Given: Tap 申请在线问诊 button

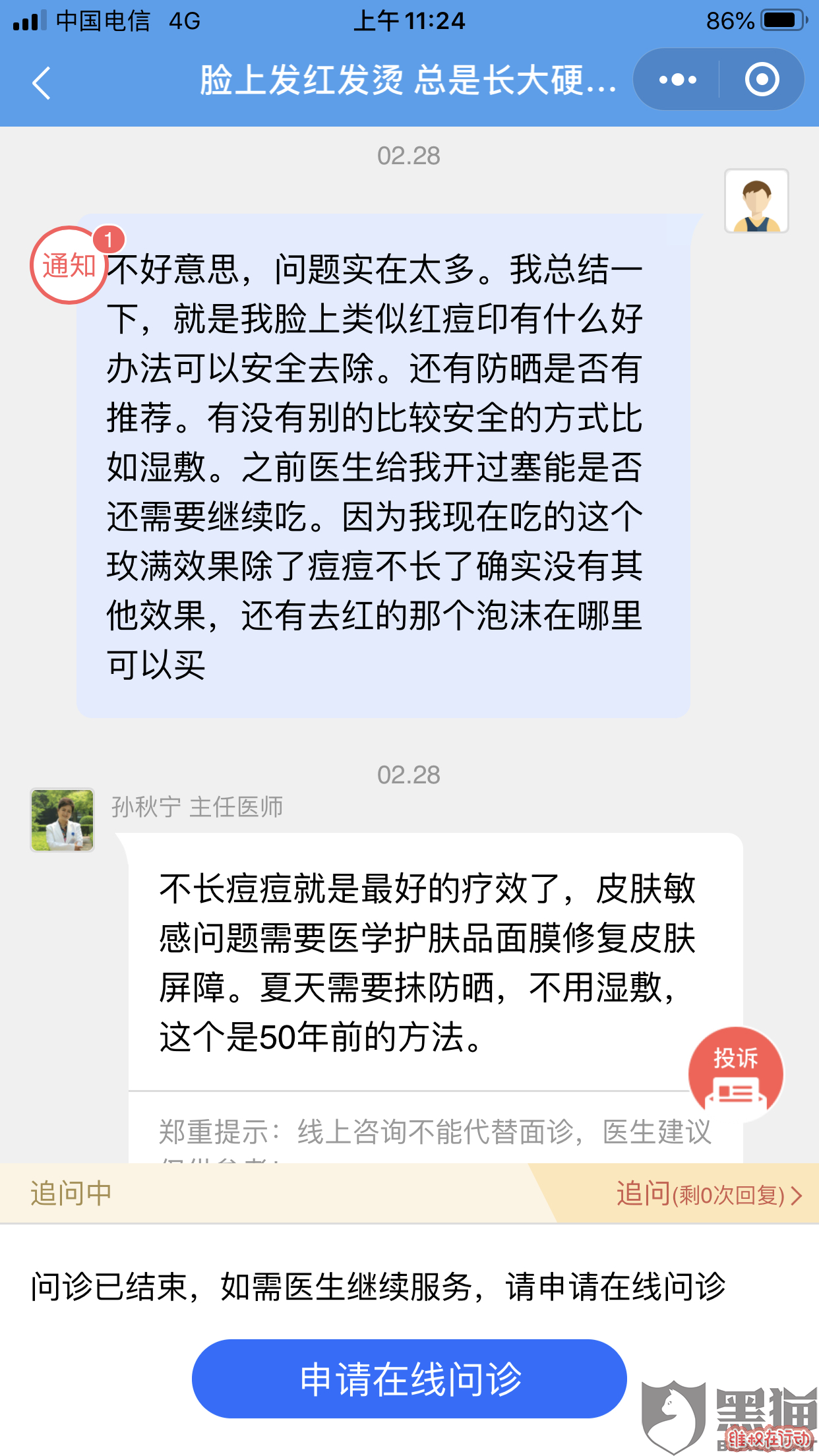Looking at the screenshot, I should coord(409,1379).
